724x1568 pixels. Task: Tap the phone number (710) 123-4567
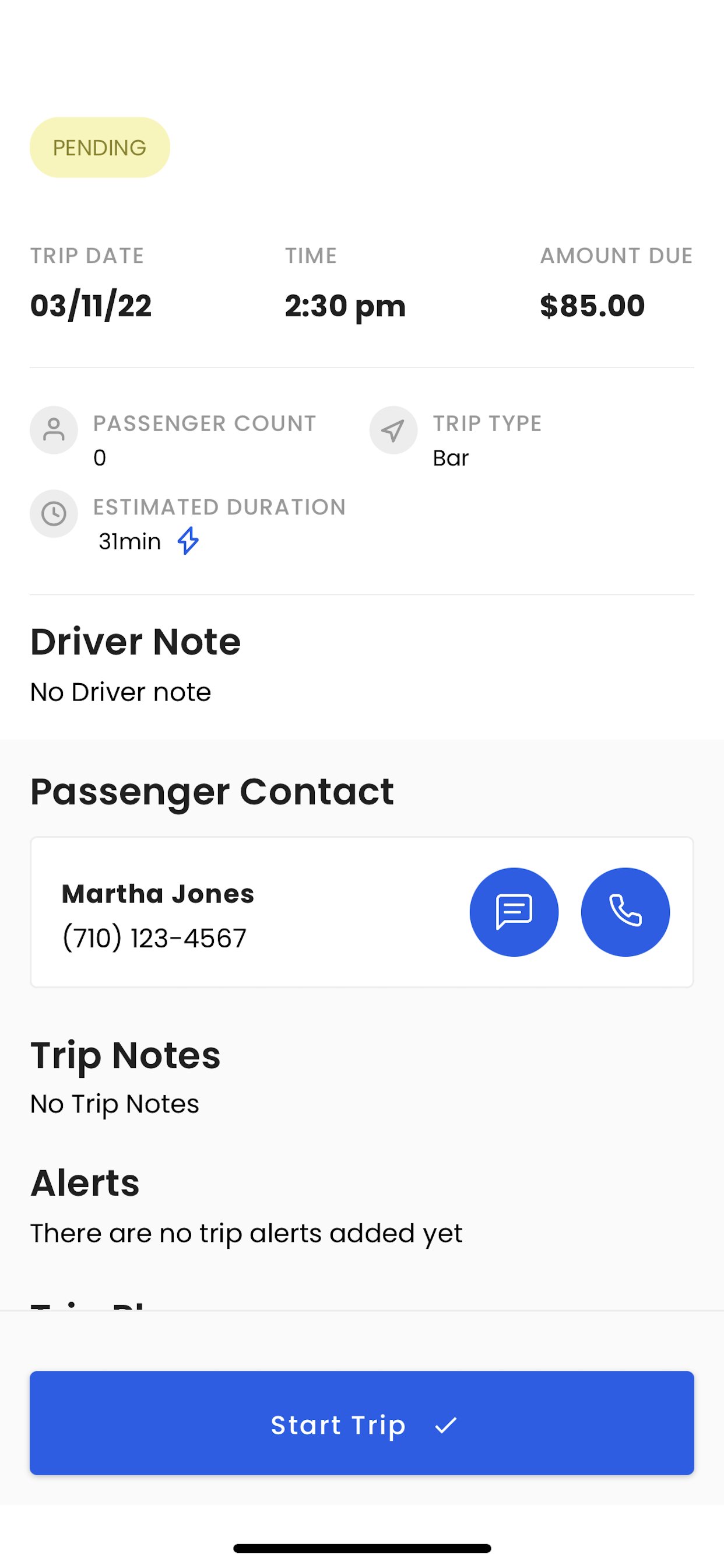tap(154, 938)
